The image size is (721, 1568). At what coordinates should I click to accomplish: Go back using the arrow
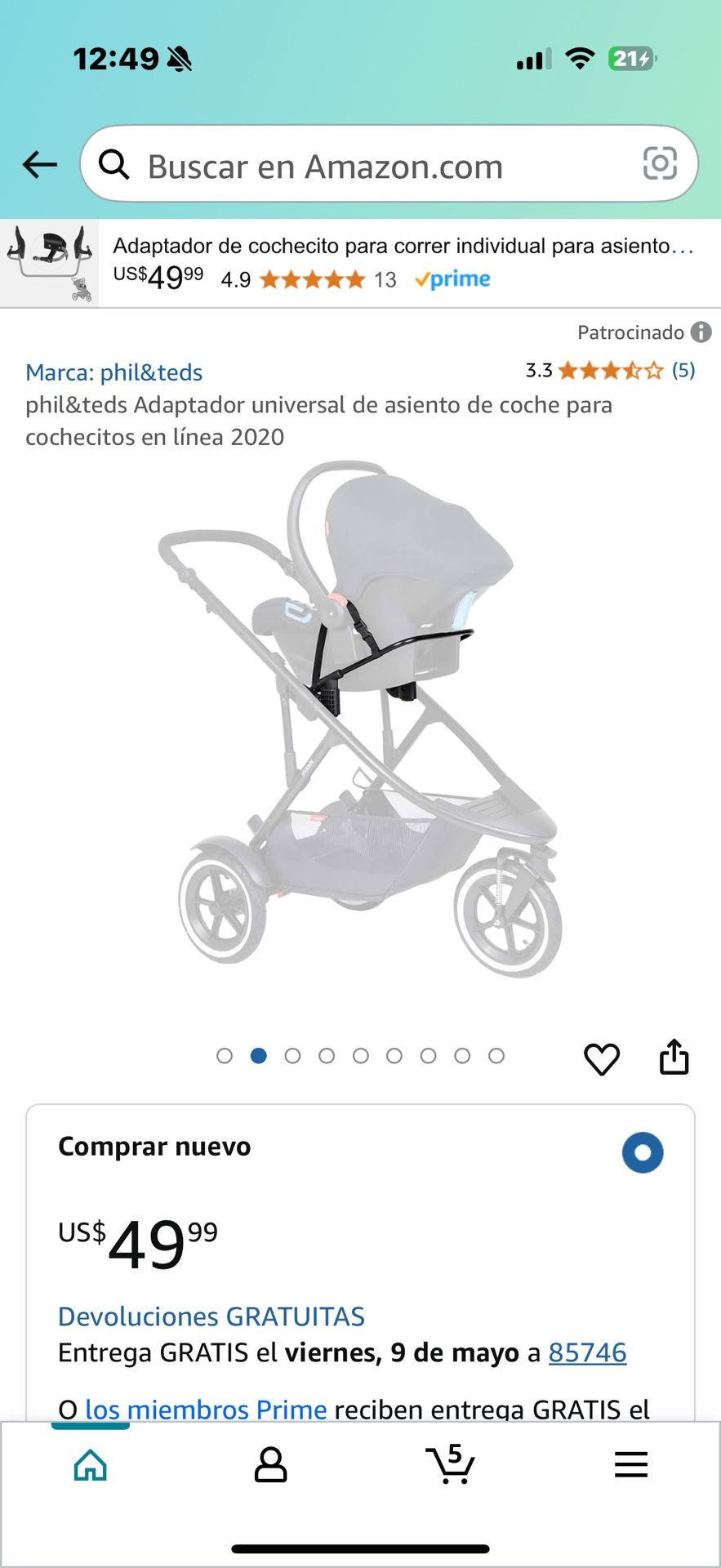pyautogui.click(x=39, y=165)
